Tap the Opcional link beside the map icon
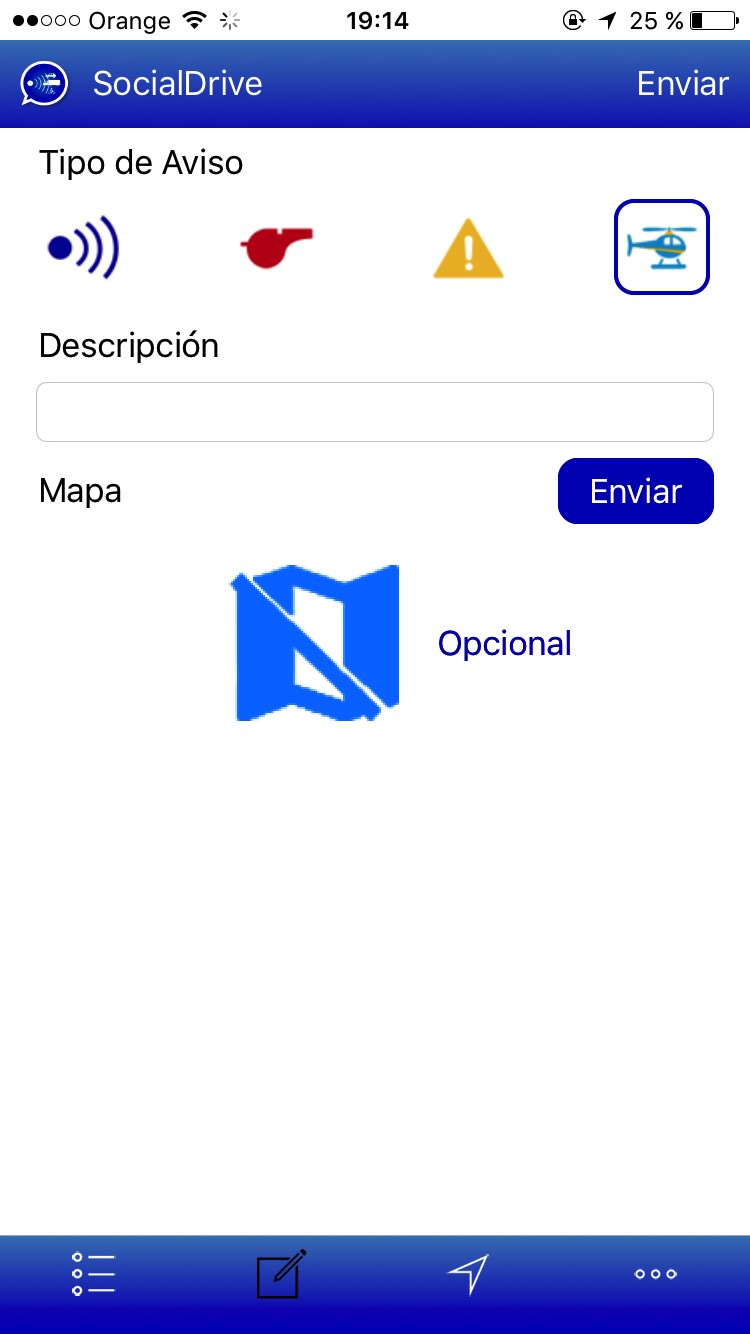The width and height of the screenshot is (750, 1334). pos(504,643)
